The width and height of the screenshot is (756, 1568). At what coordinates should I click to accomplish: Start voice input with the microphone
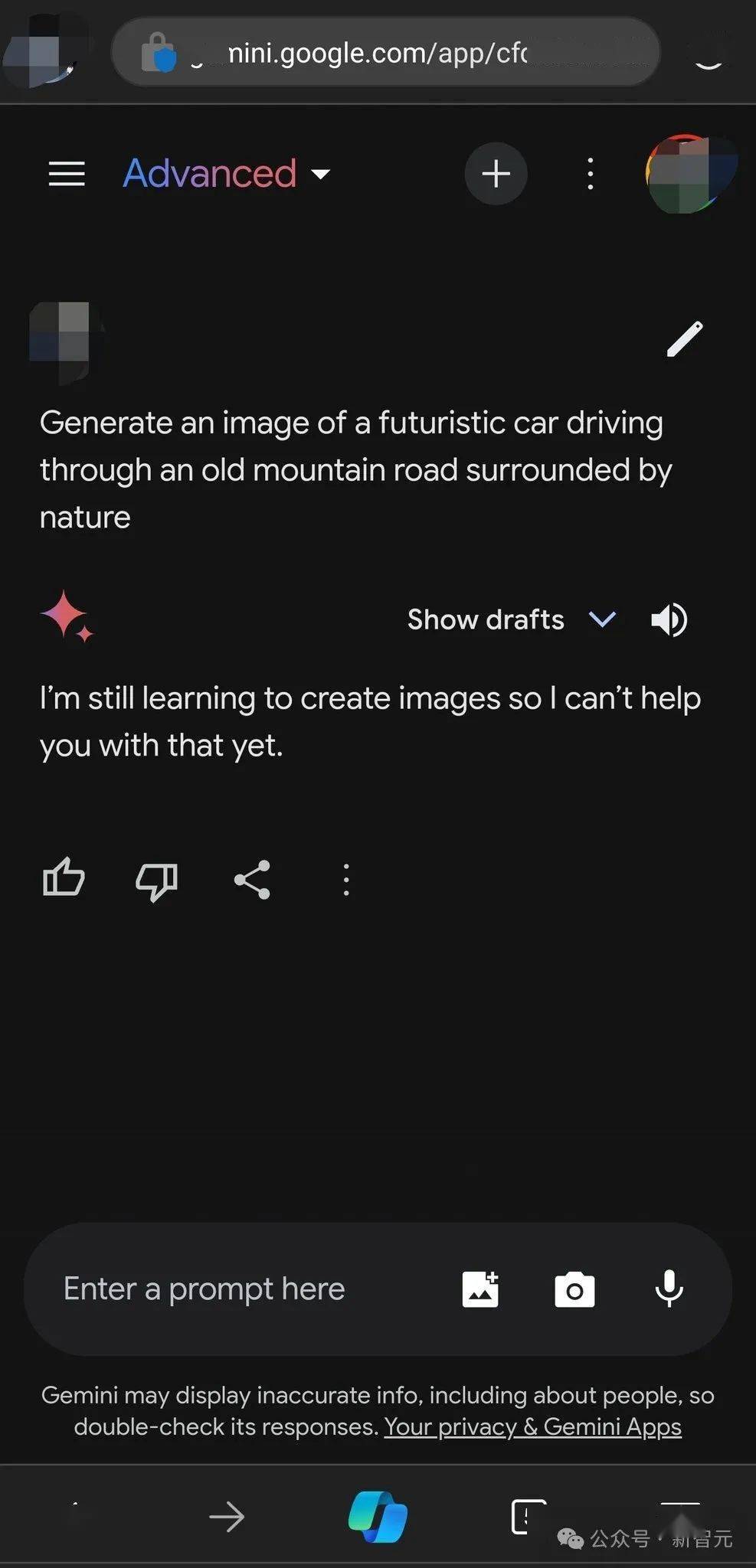coord(669,1289)
